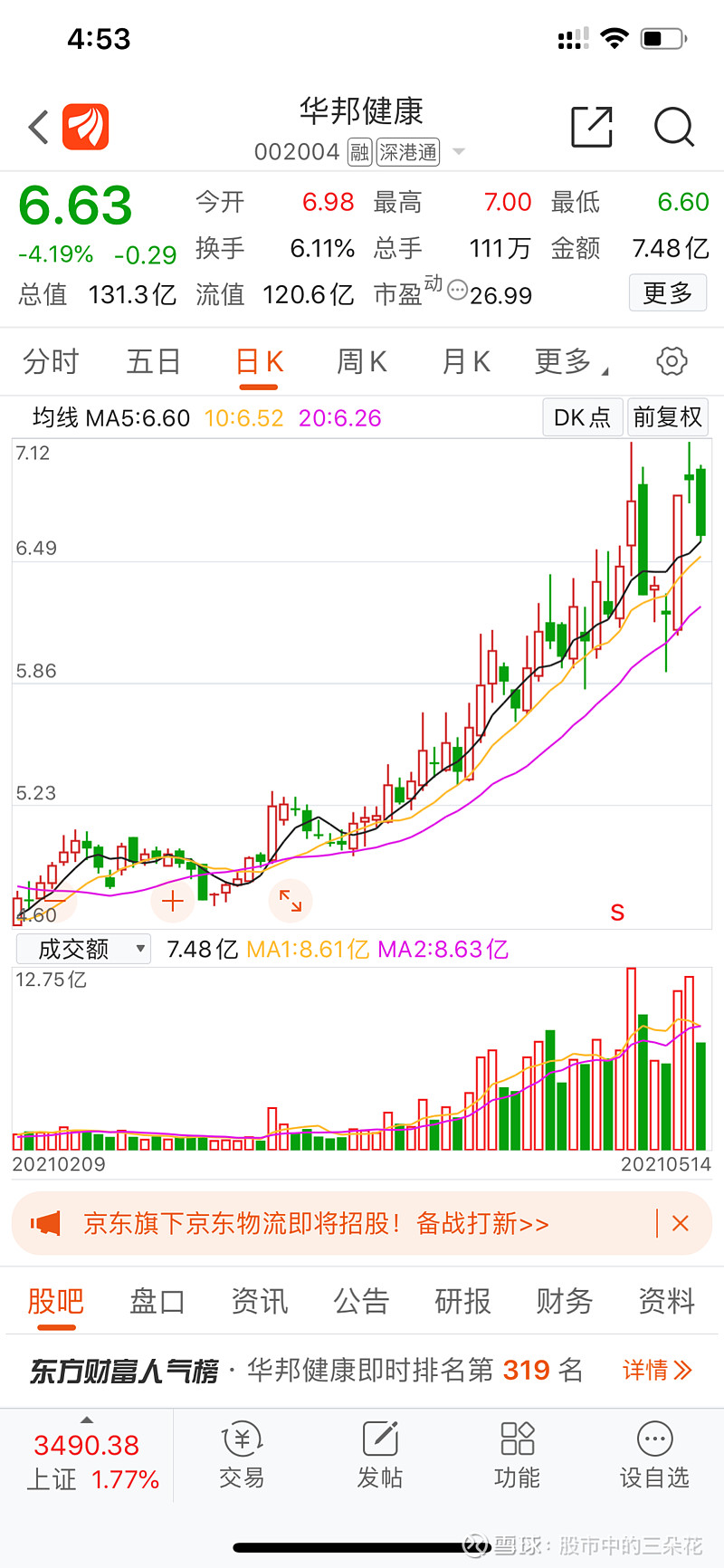Toggle the DK点 indicator
The height and width of the screenshot is (1568, 724).
coord(582,417)
